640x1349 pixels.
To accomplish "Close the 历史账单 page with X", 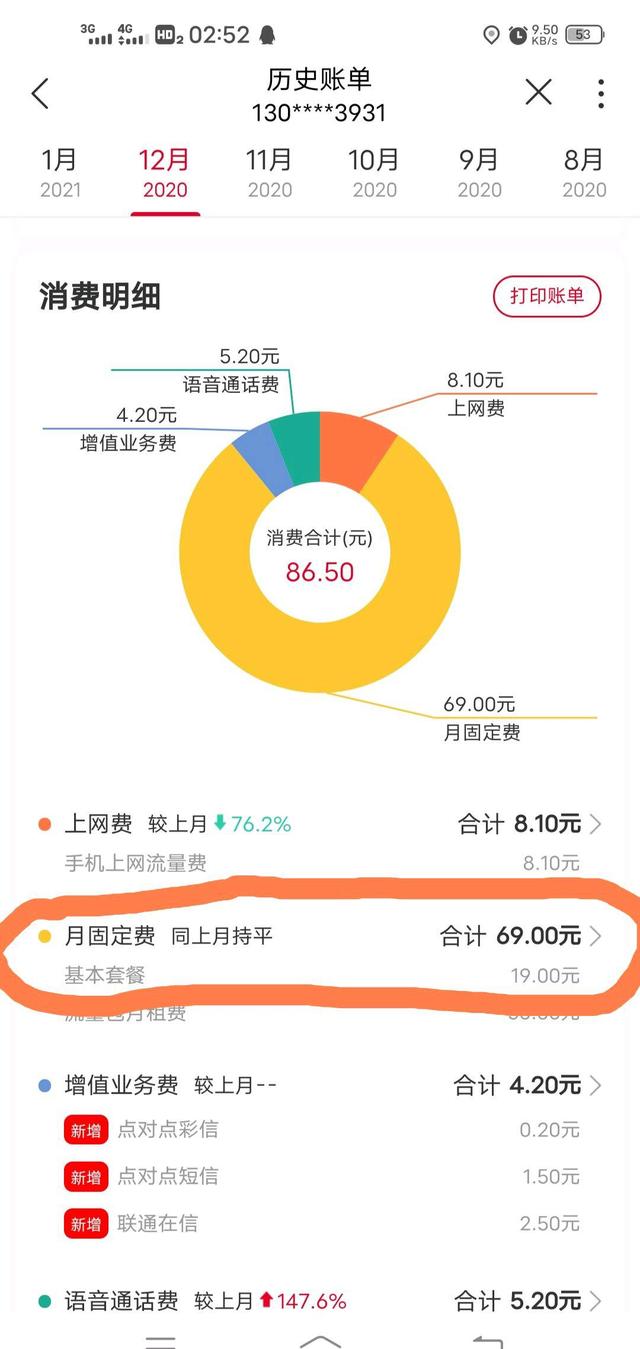I will tap(538, 93).
